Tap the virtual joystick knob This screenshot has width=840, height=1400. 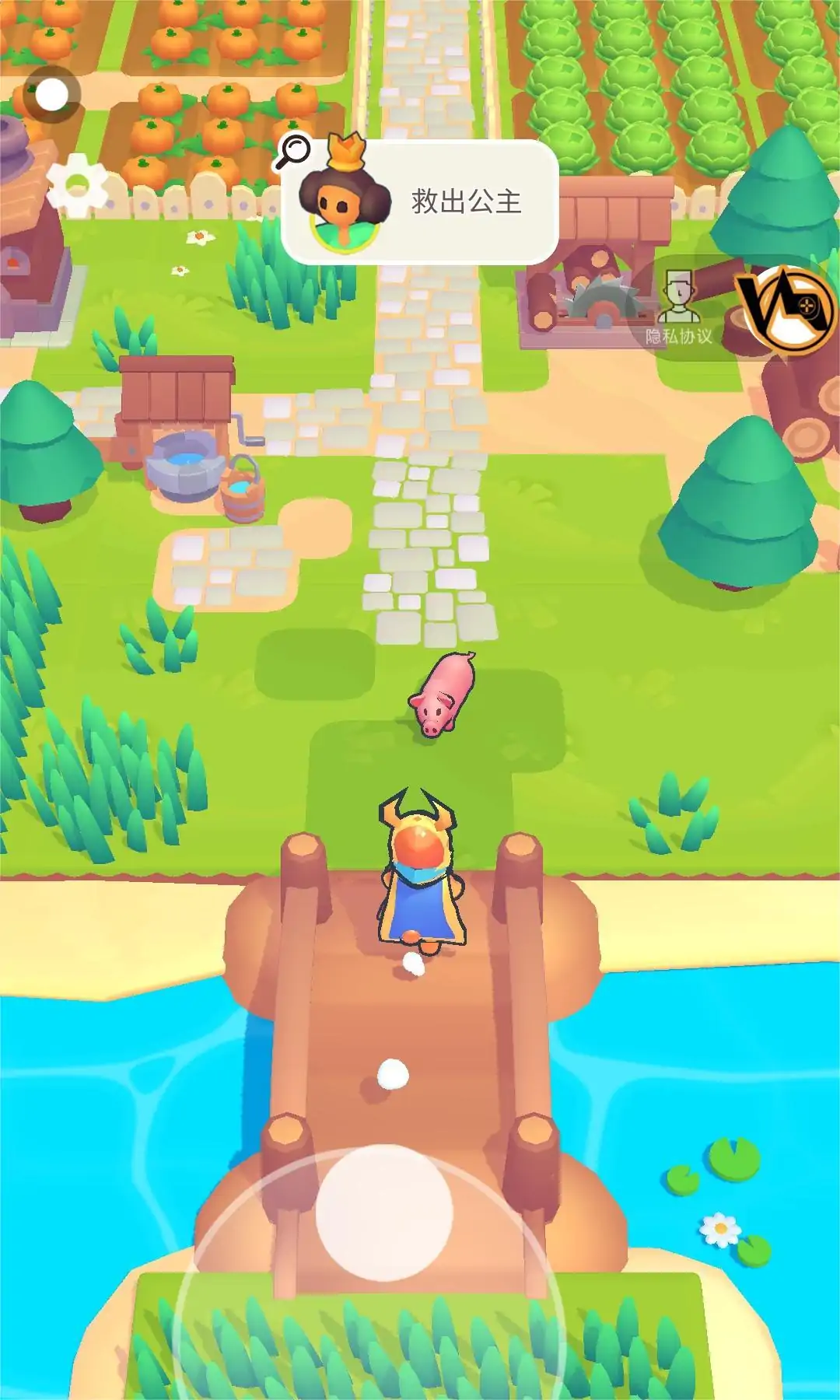tap(383, 1212)
